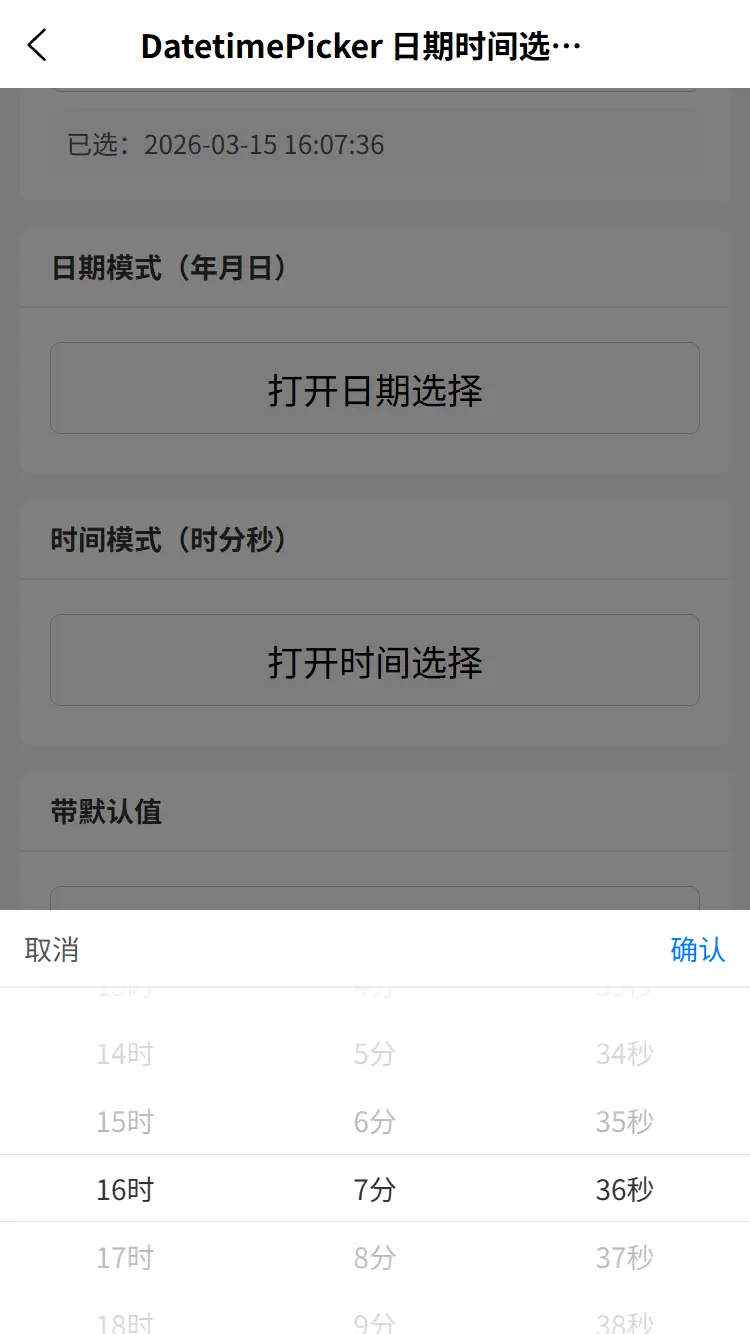The height and width of the screenshot is (1334, 750).
Task: Select 8分 in the minute column
Action: 375,1257
